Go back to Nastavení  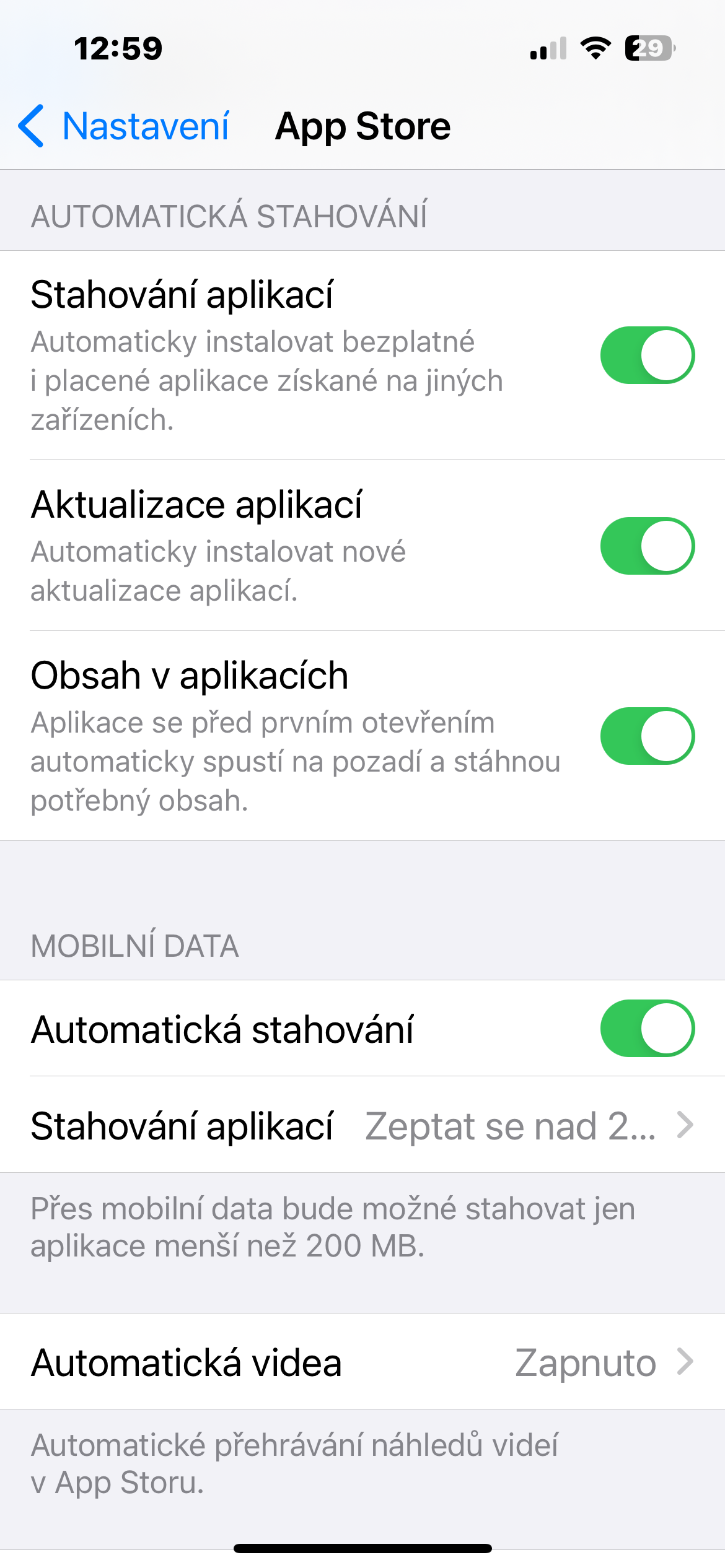(x=124, y=126)
